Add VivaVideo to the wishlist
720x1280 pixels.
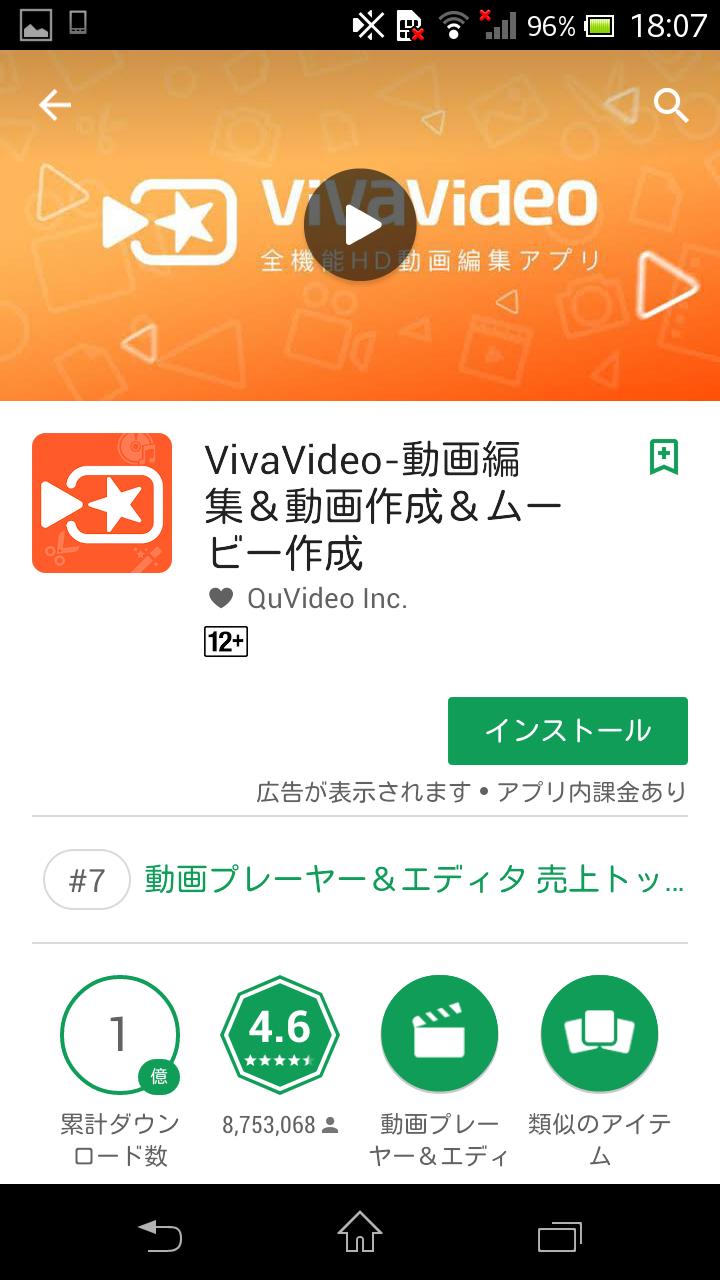664,457
